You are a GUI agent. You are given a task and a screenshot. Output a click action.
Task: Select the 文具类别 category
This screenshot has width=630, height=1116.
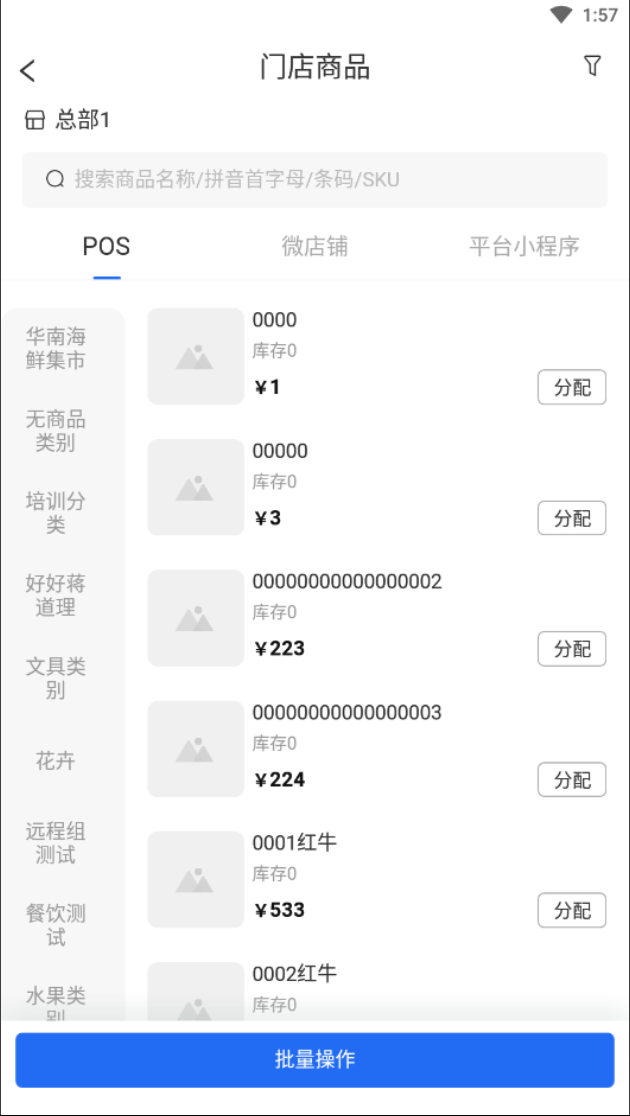[56, 678]
